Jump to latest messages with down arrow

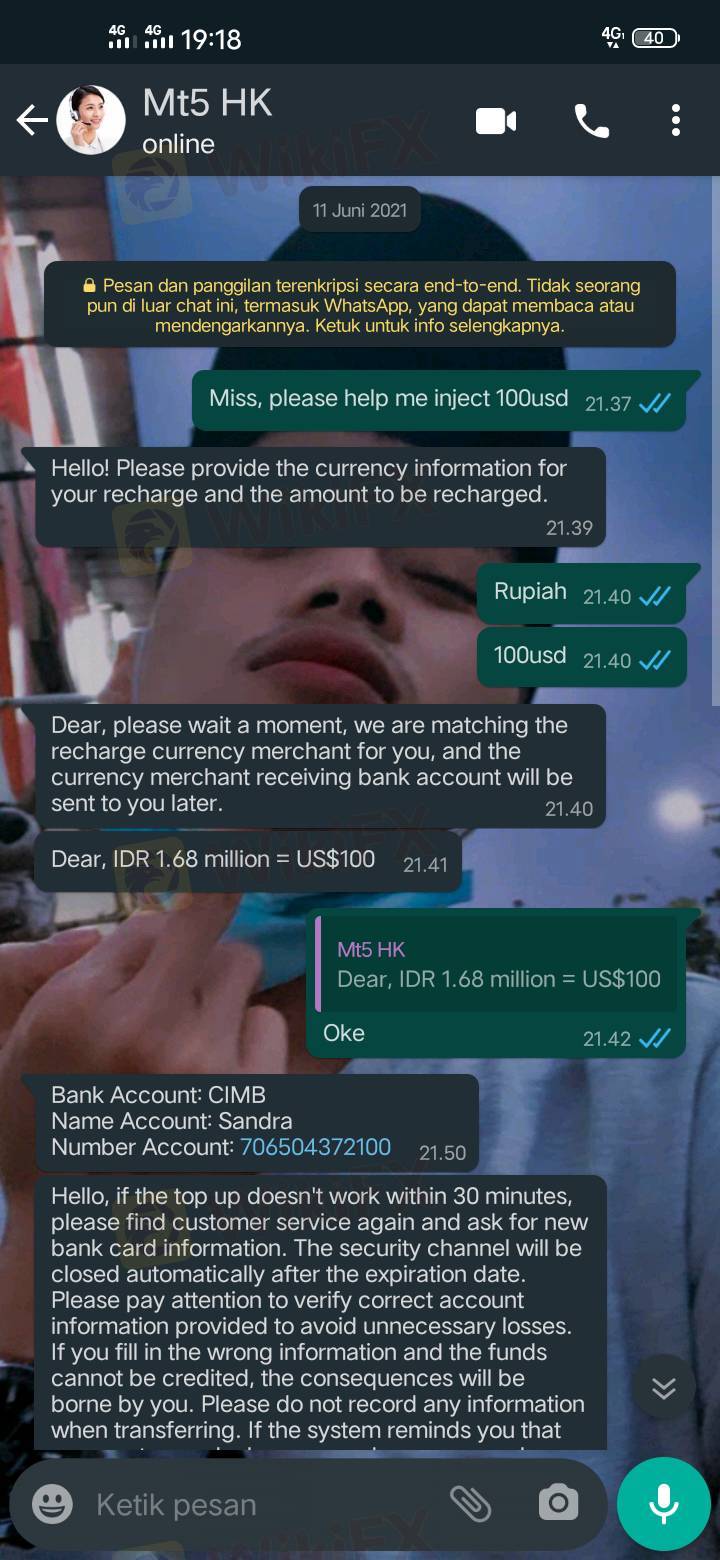(x=663, y=1387)
